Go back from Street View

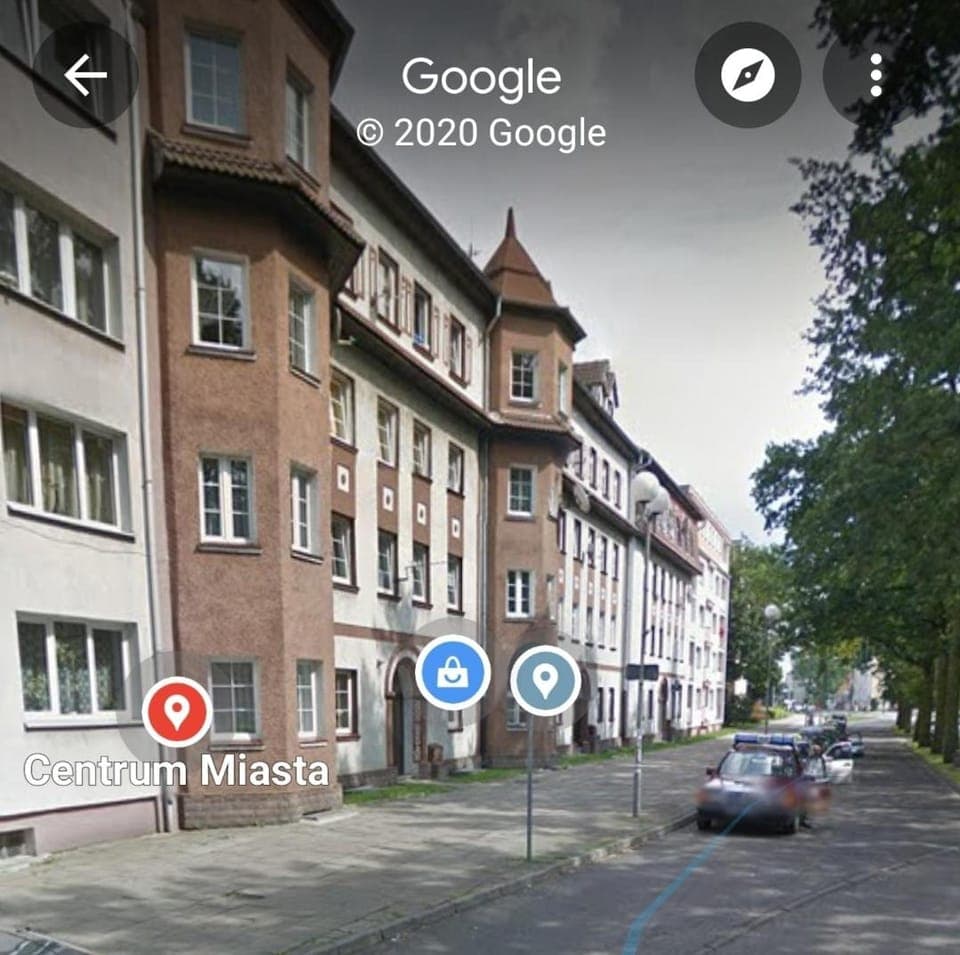[x=85, y=75]
